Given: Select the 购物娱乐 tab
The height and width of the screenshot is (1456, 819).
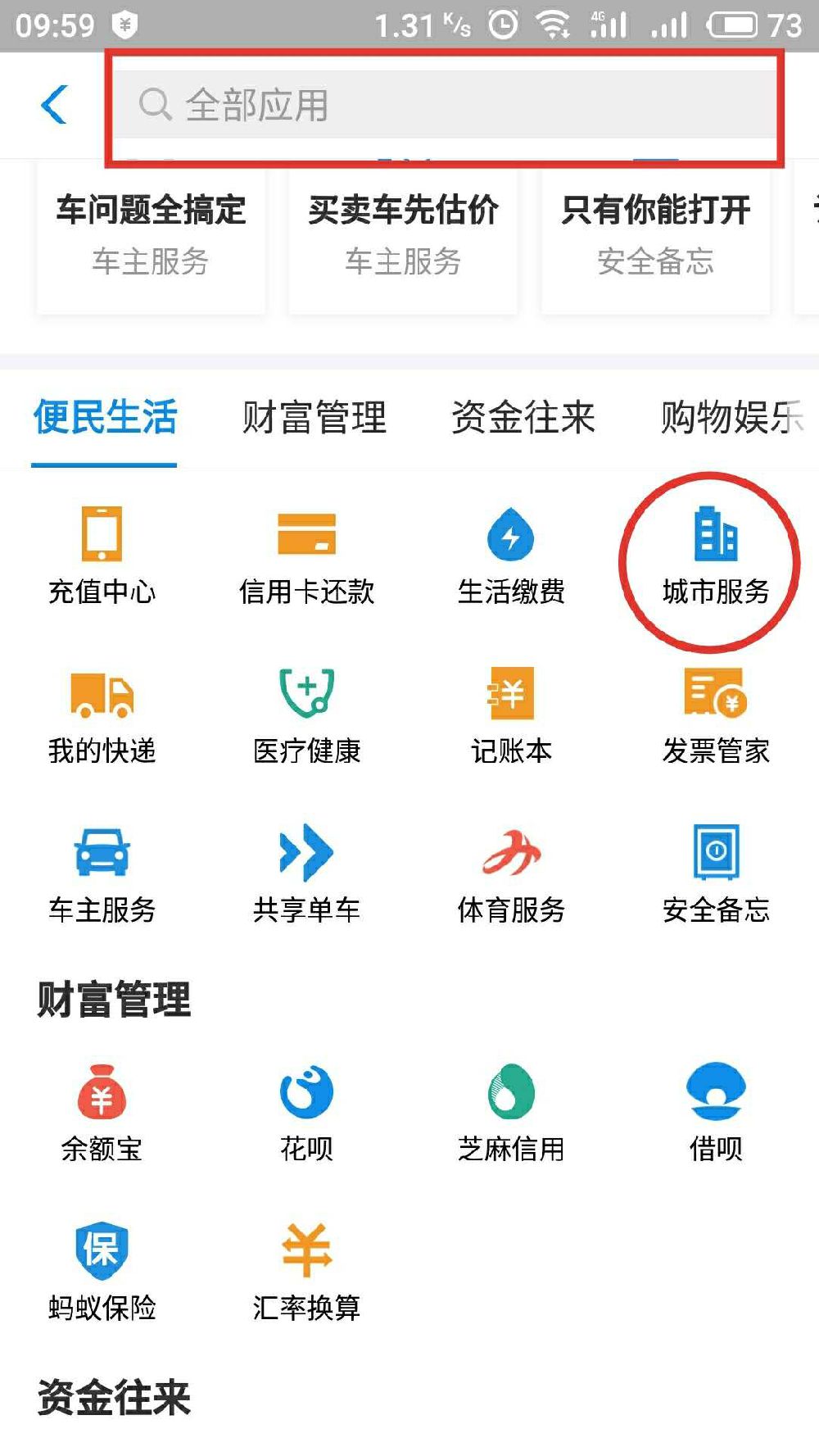Looking at the screenshot, I should (x=733, y=417).
